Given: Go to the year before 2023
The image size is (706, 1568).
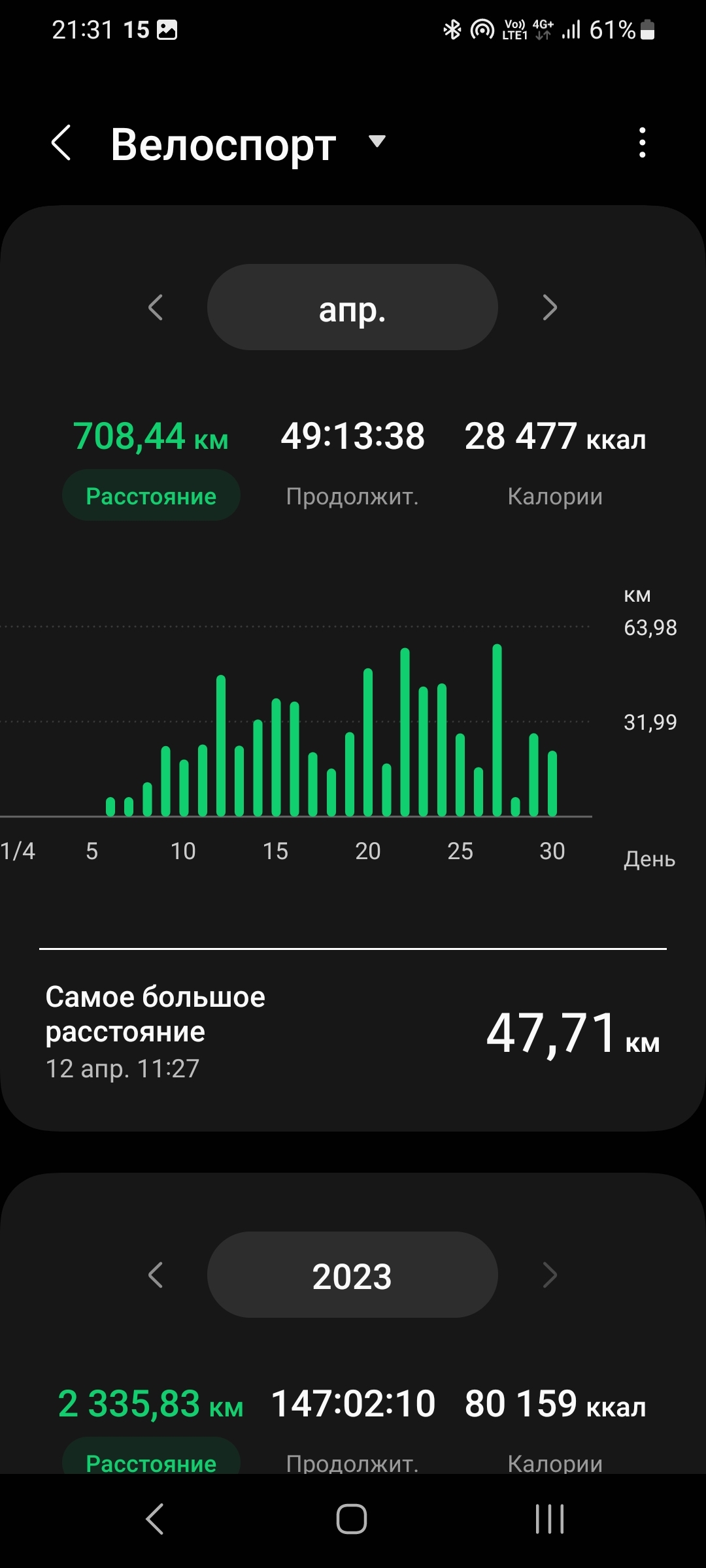Looking at the screenshot, I should 156,1275.
